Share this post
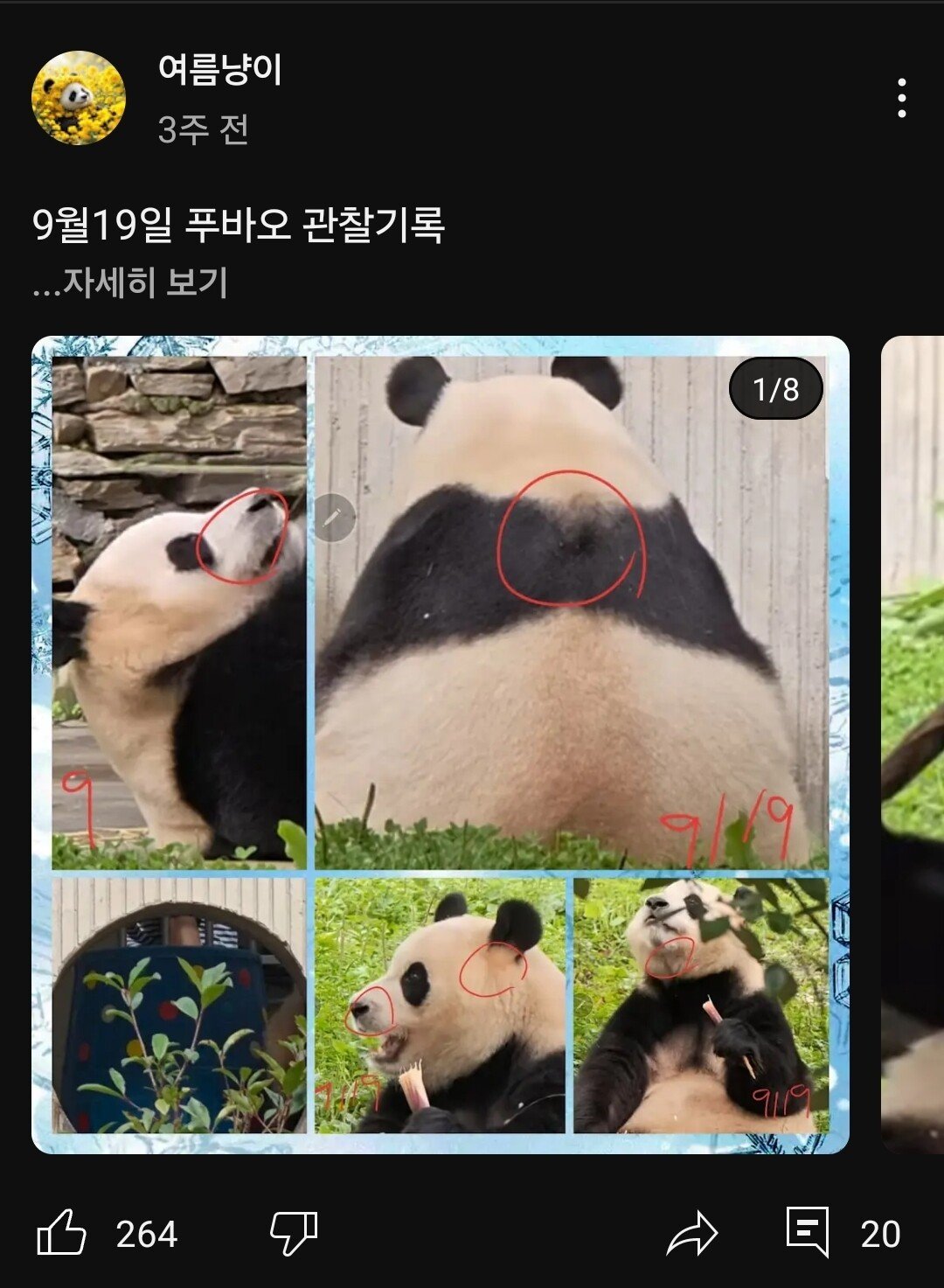Viewport: 944px width, 1288px height. (x=692, y=1233)
